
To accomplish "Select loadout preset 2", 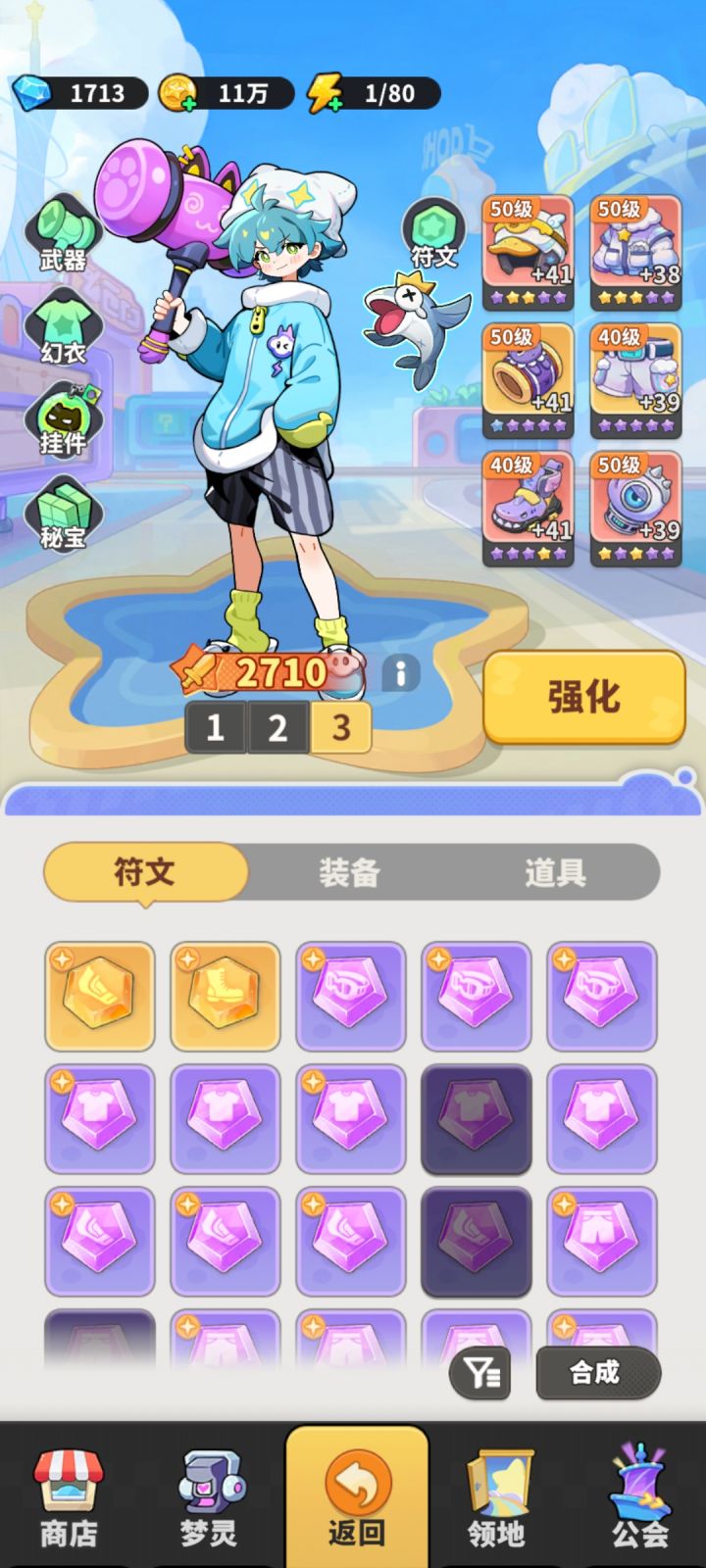I will tap(277, 728).
